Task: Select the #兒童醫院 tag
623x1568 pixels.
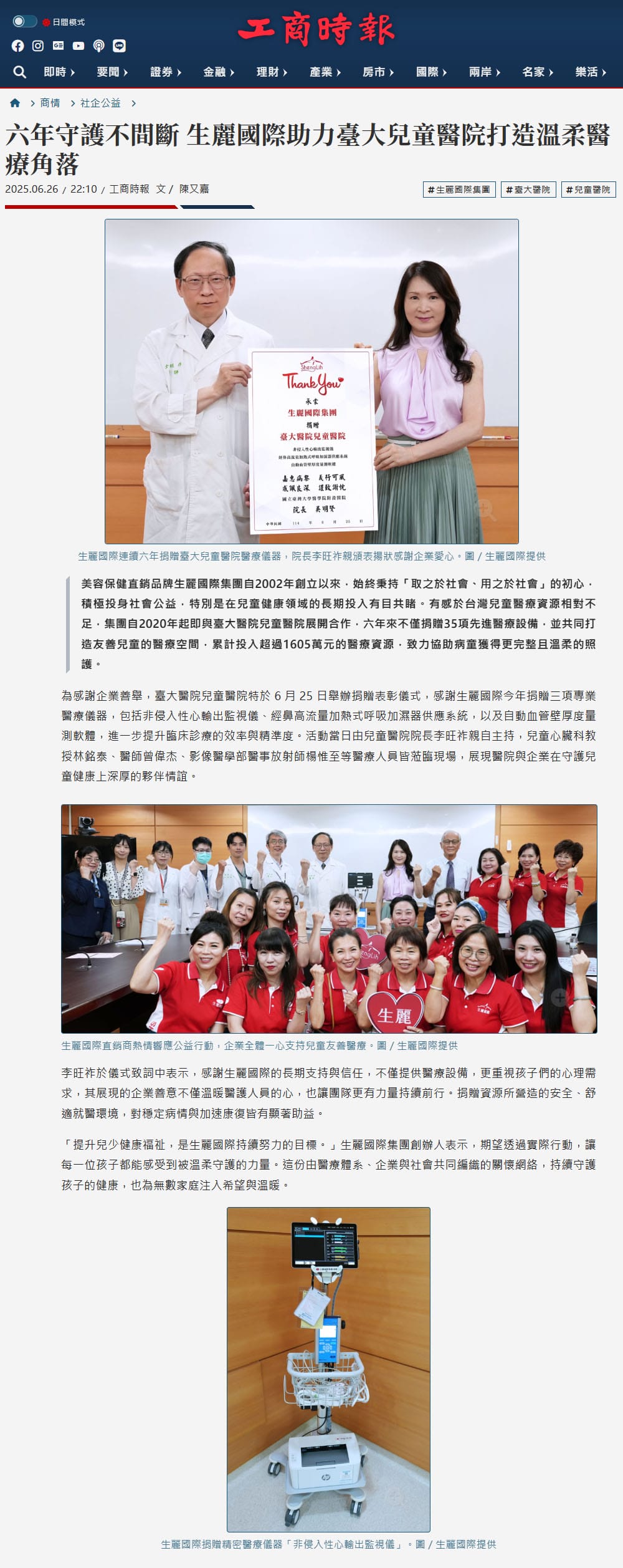Action: 588,190
